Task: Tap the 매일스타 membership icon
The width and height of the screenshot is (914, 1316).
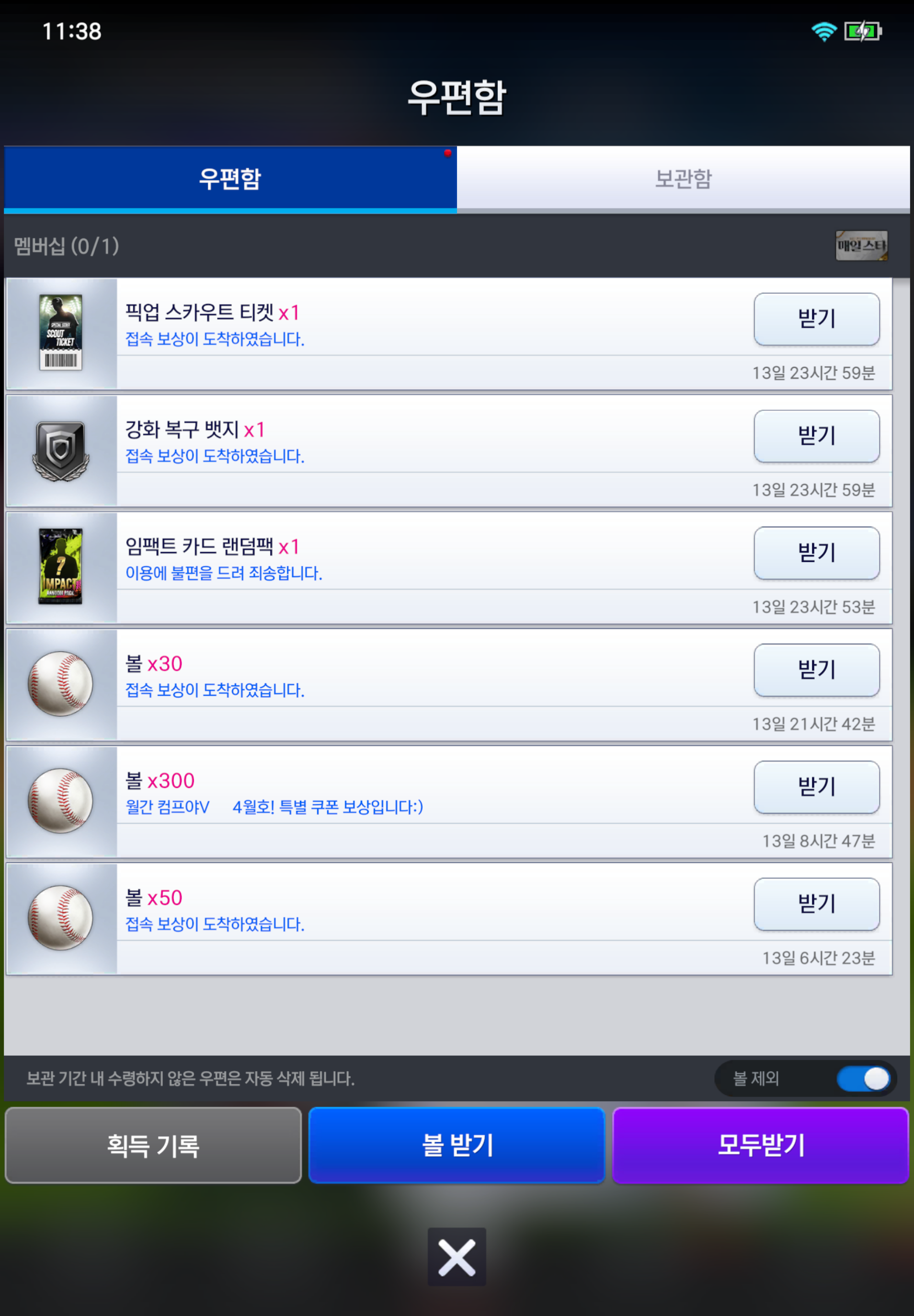Action: pos(861,246)
